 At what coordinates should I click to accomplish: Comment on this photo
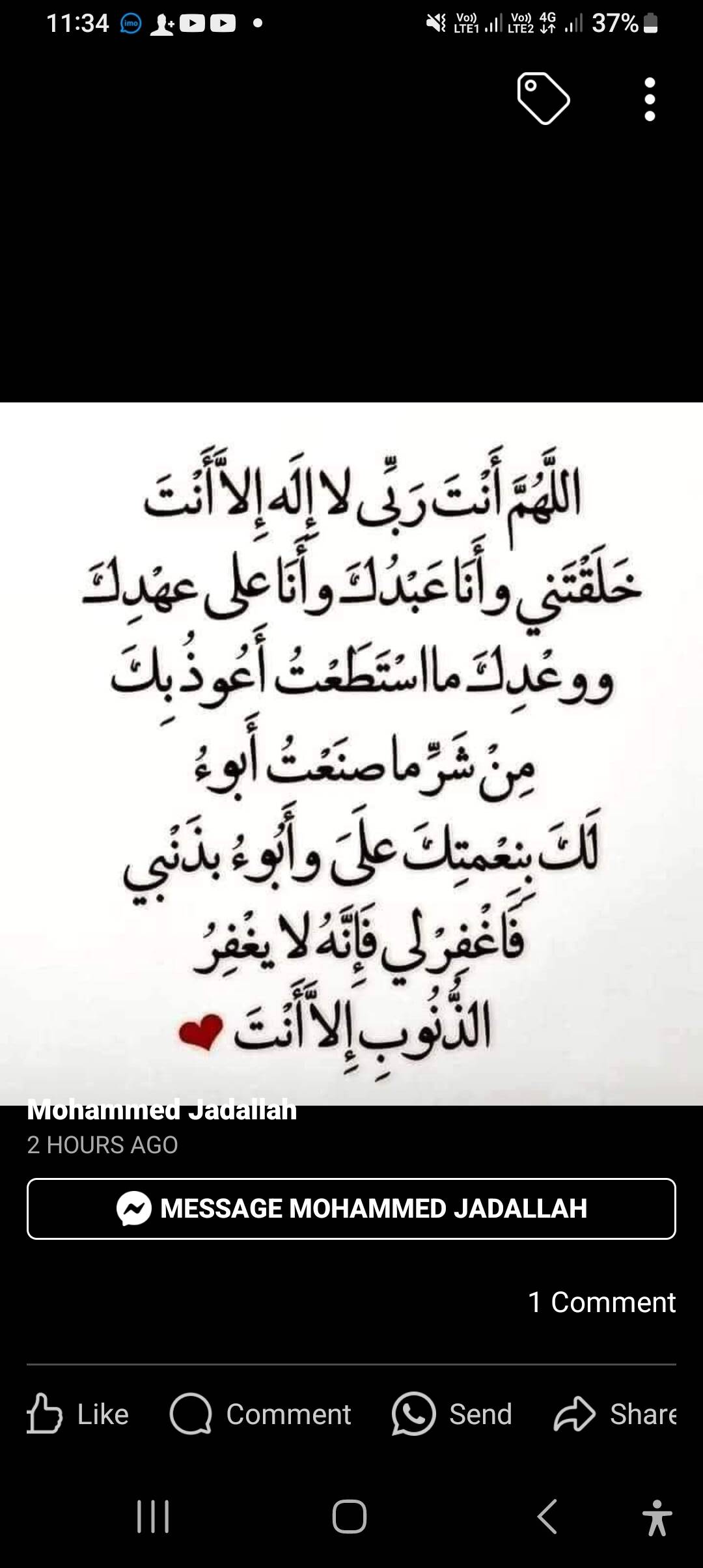[260, 1414]
